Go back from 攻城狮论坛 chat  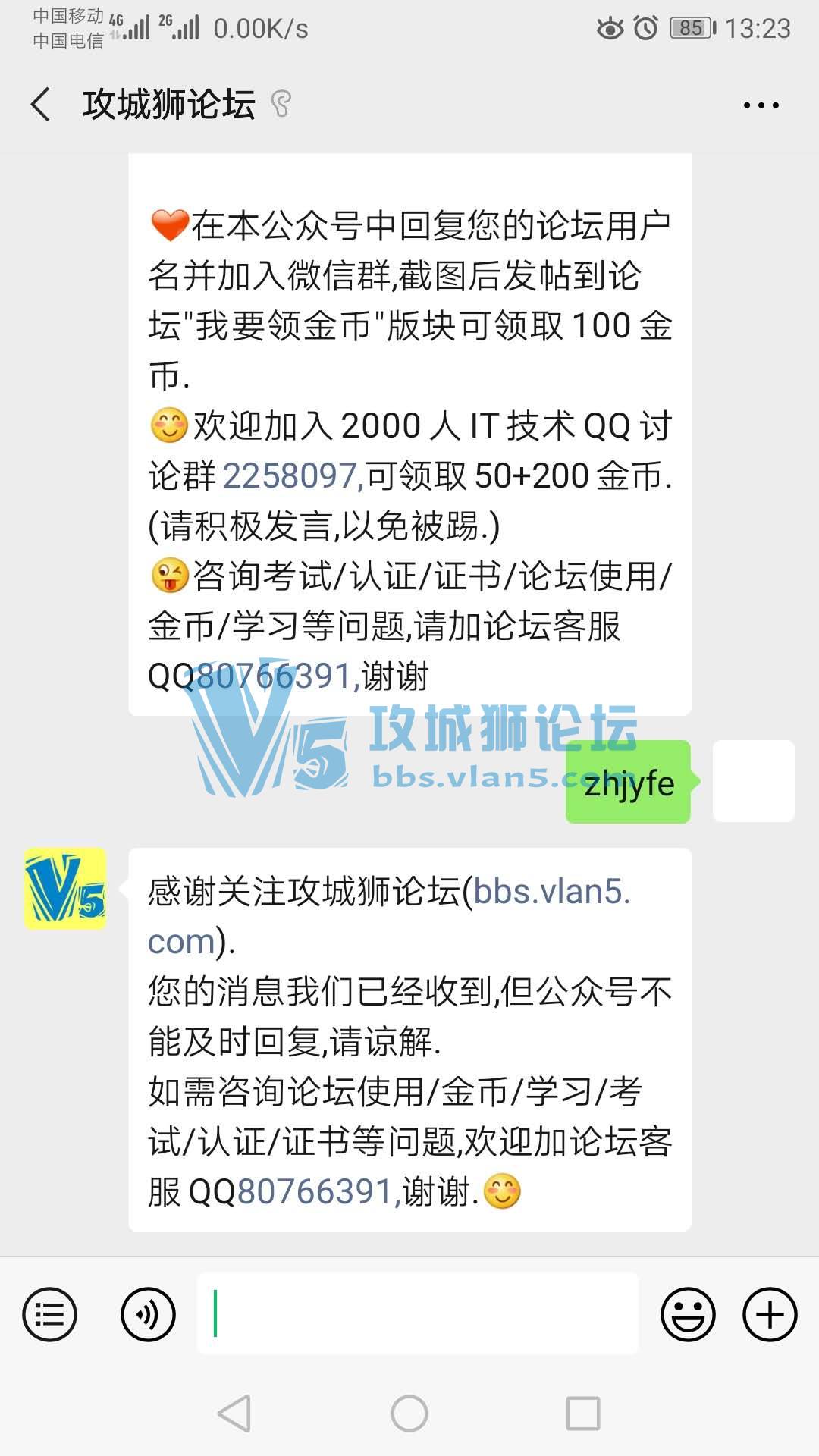(41, 105)
